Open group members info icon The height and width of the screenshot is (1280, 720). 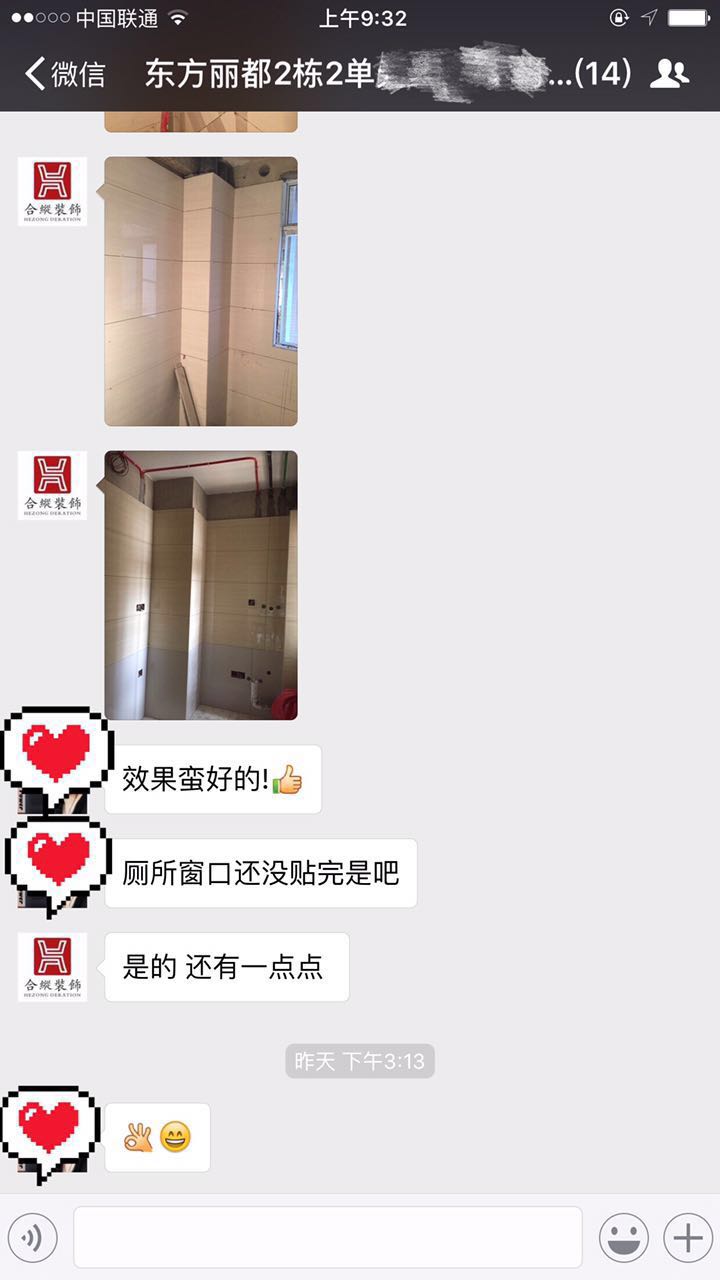point(668,74)
